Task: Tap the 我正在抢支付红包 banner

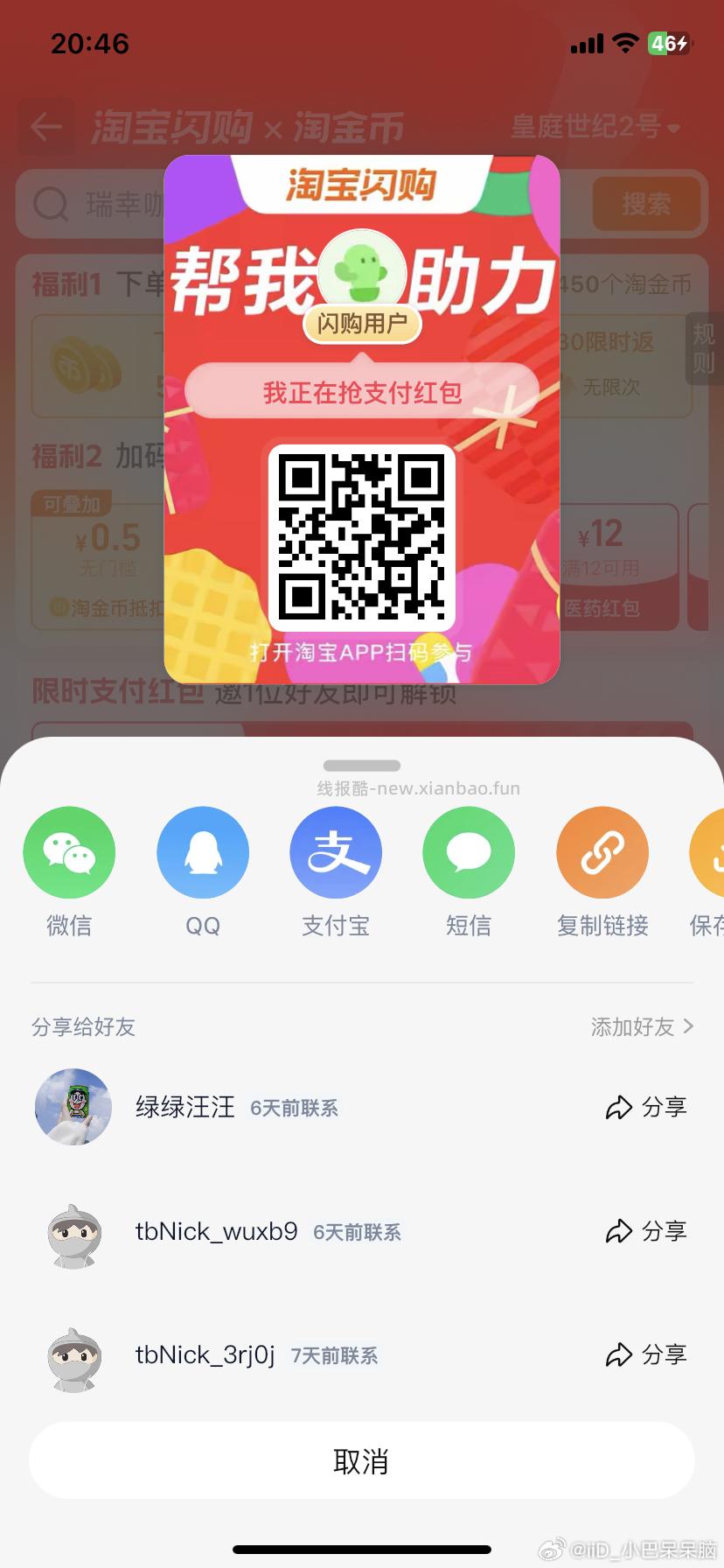Action: [x=362, y=391]
